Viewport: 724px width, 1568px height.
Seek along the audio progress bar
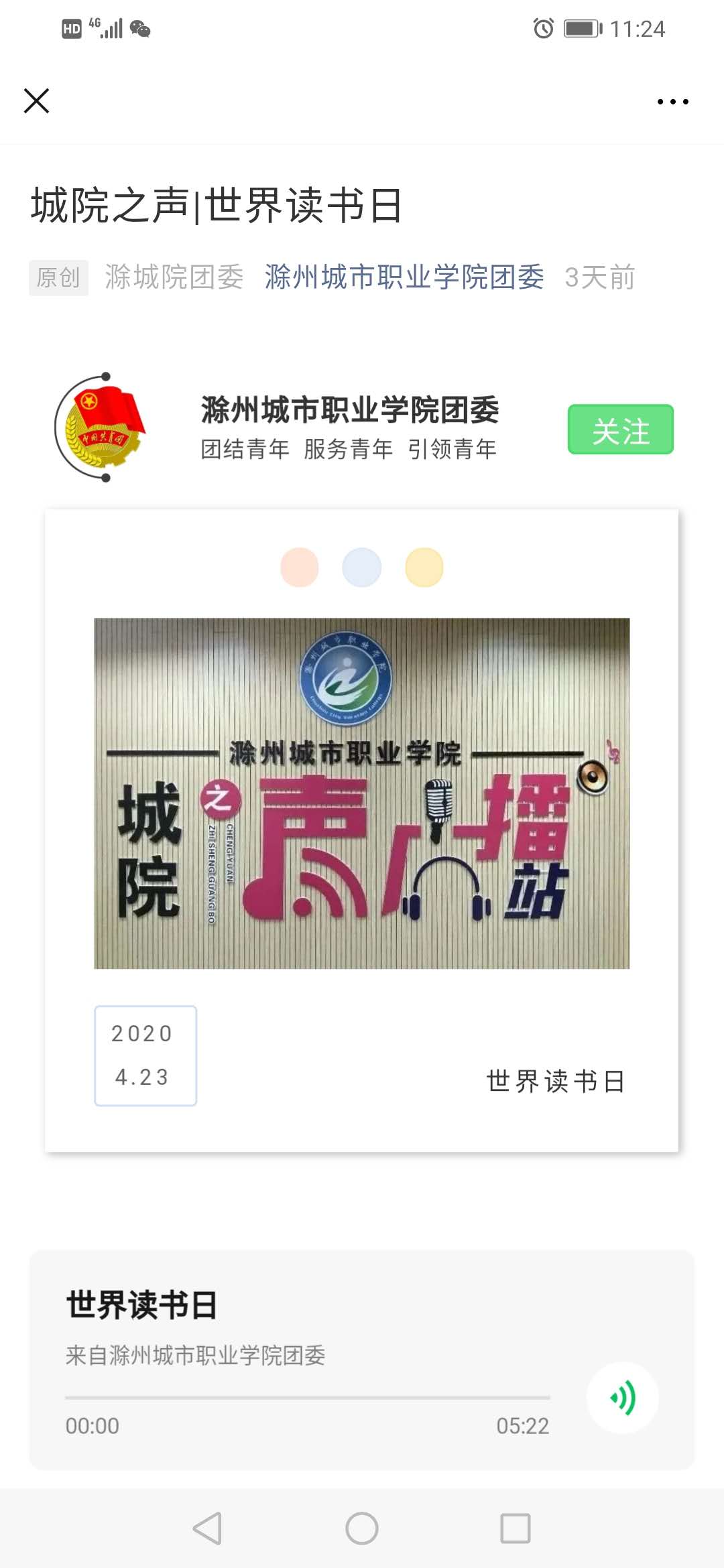(x=307, y=1398)
